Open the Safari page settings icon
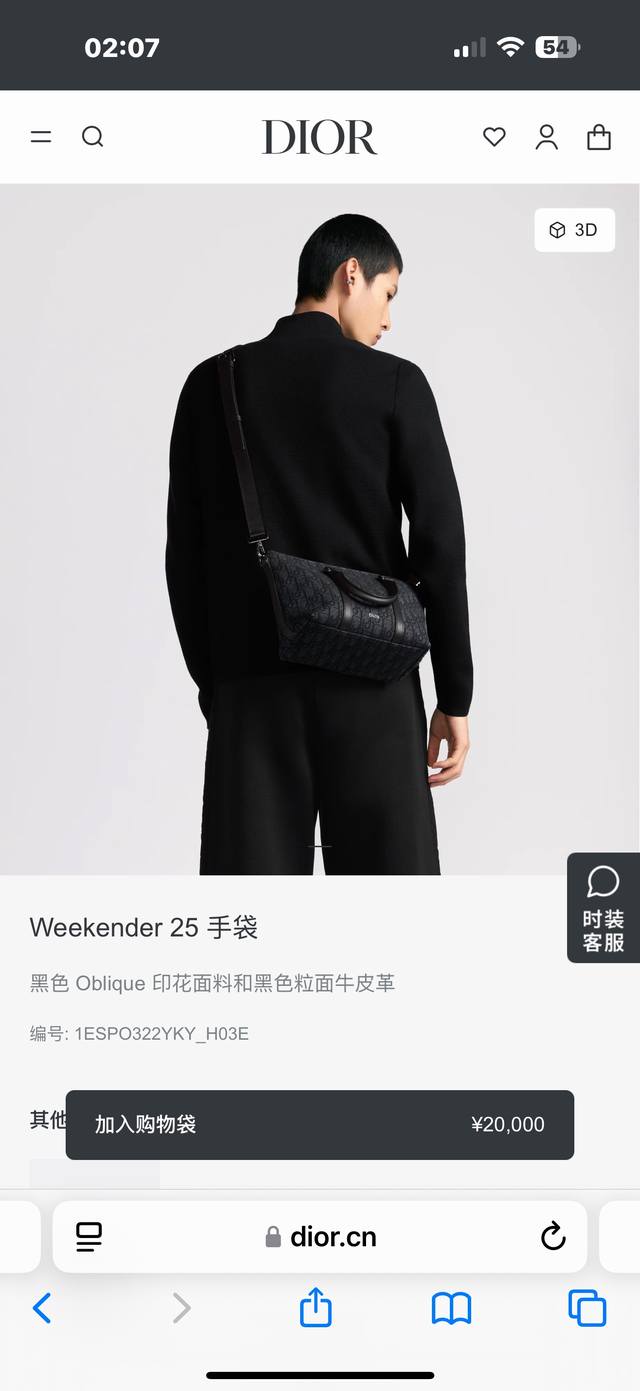 [90, 1237]
